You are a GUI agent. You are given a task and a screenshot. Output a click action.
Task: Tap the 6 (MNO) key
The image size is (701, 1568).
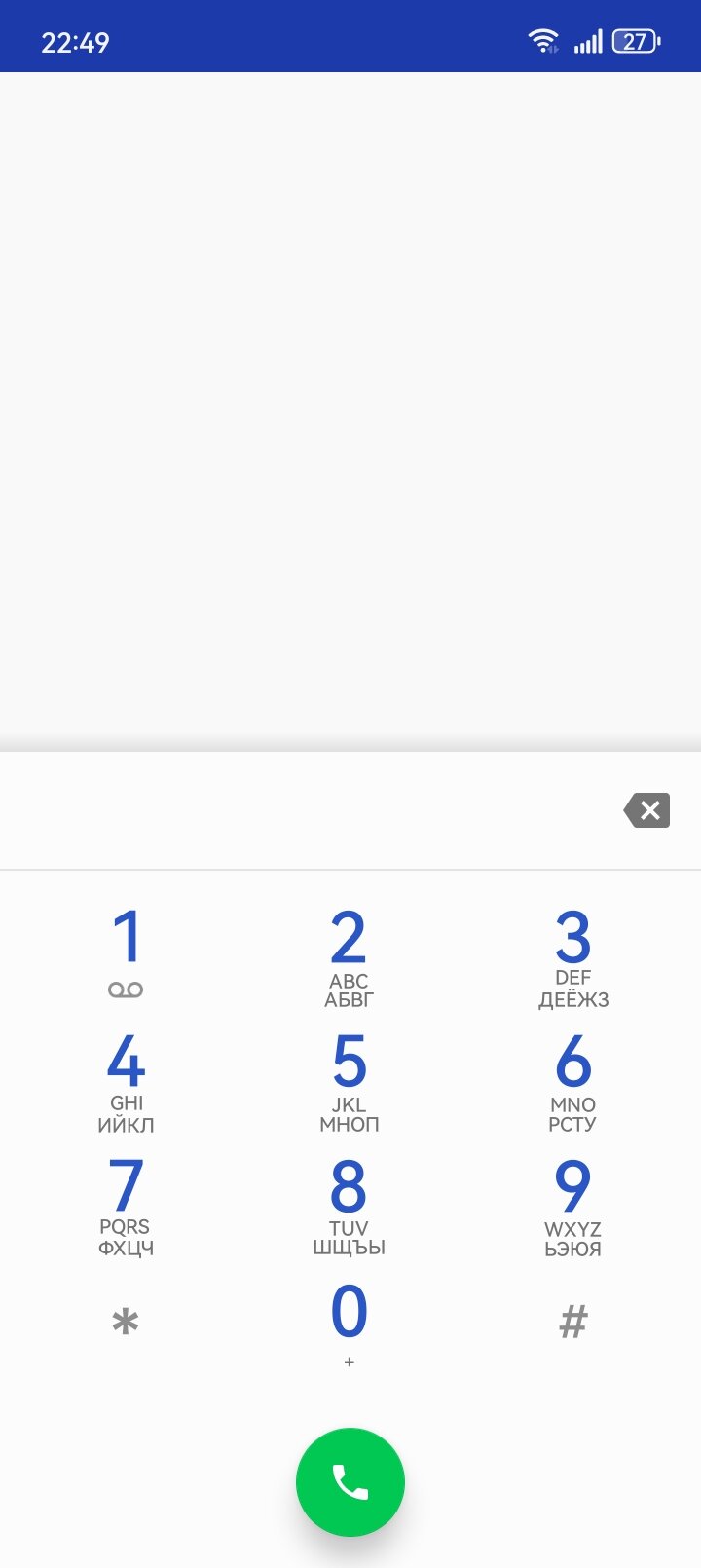coord(572,1079)
